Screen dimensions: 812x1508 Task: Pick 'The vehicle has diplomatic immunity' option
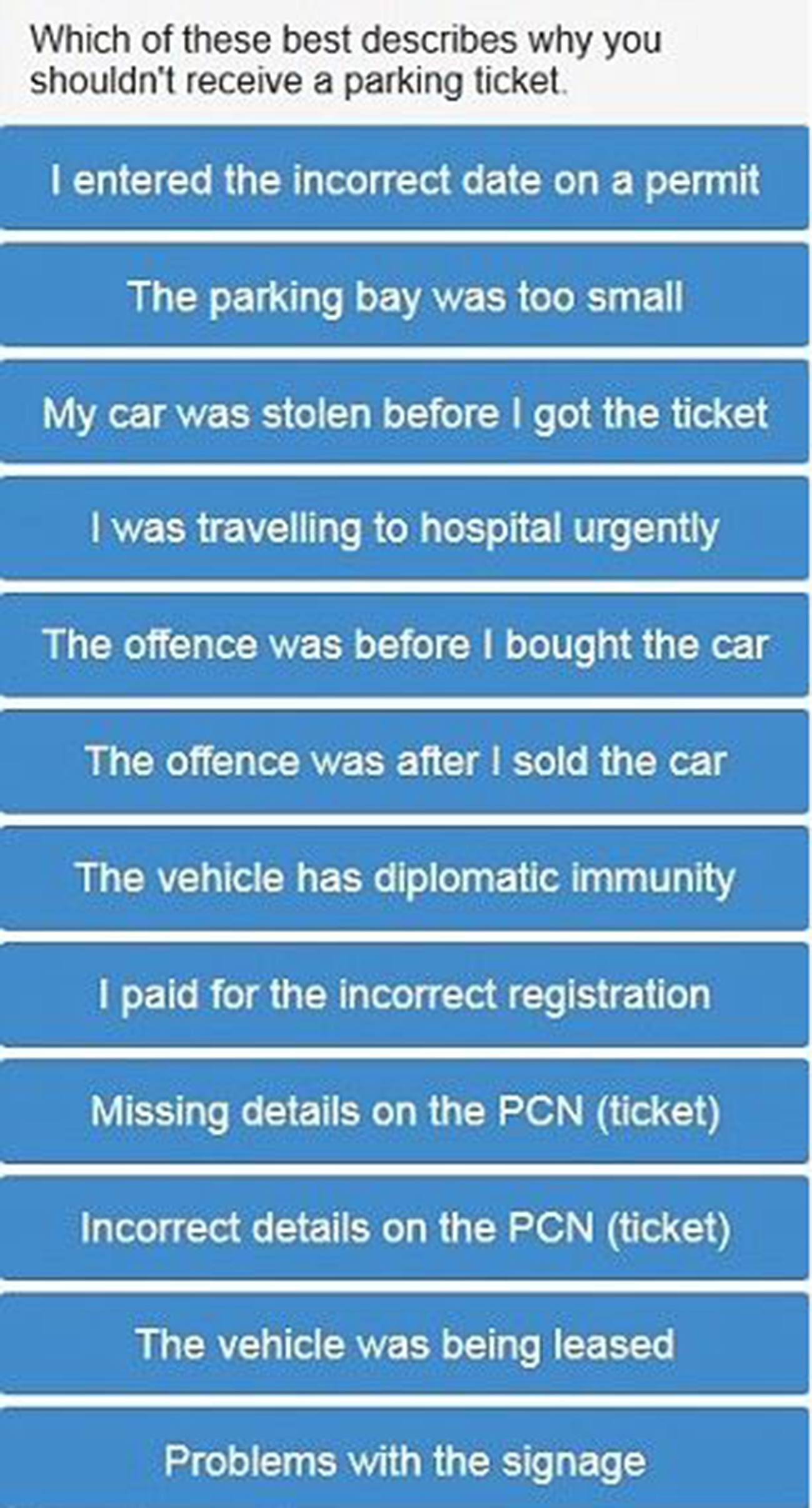(x=405, y=877)
